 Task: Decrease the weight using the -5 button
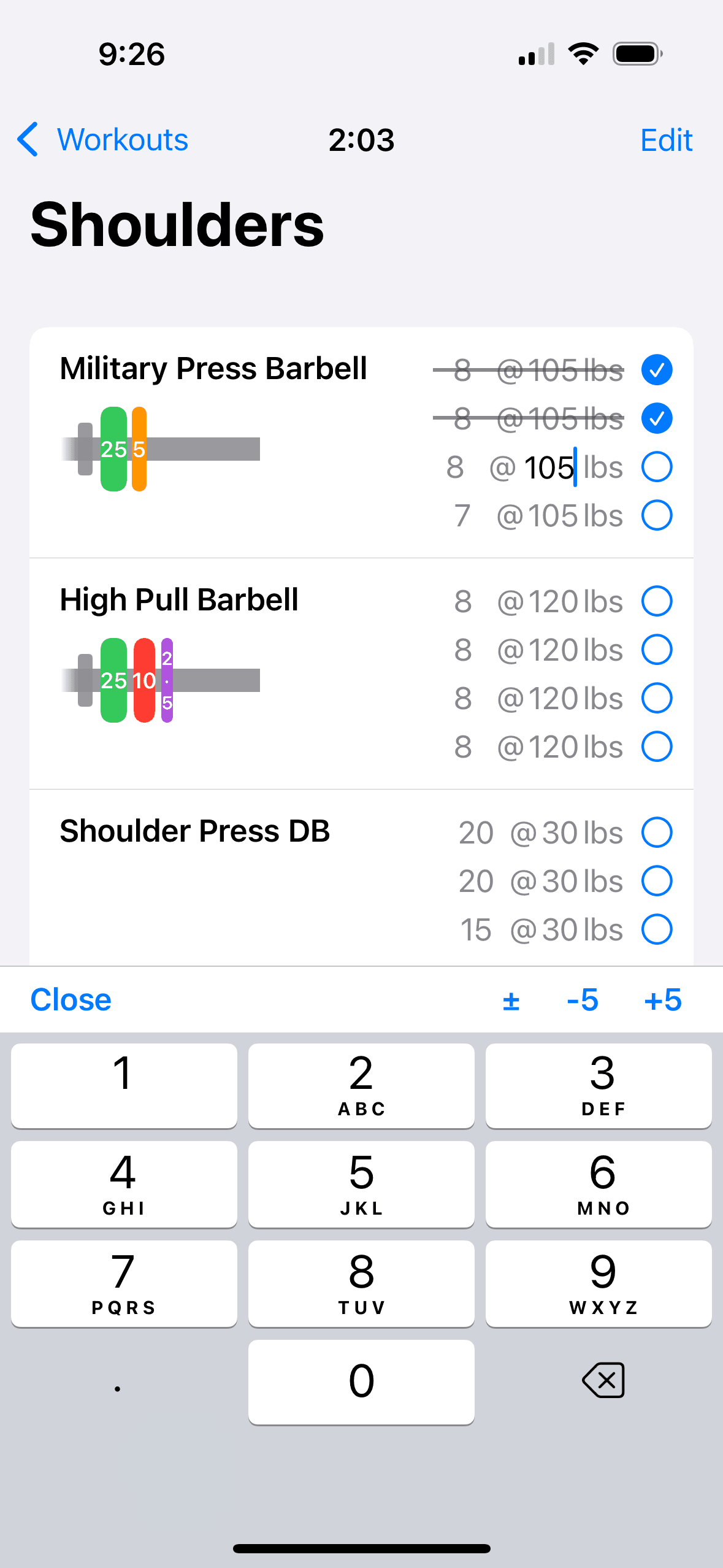pyautogui.click(x=580, y=999)
